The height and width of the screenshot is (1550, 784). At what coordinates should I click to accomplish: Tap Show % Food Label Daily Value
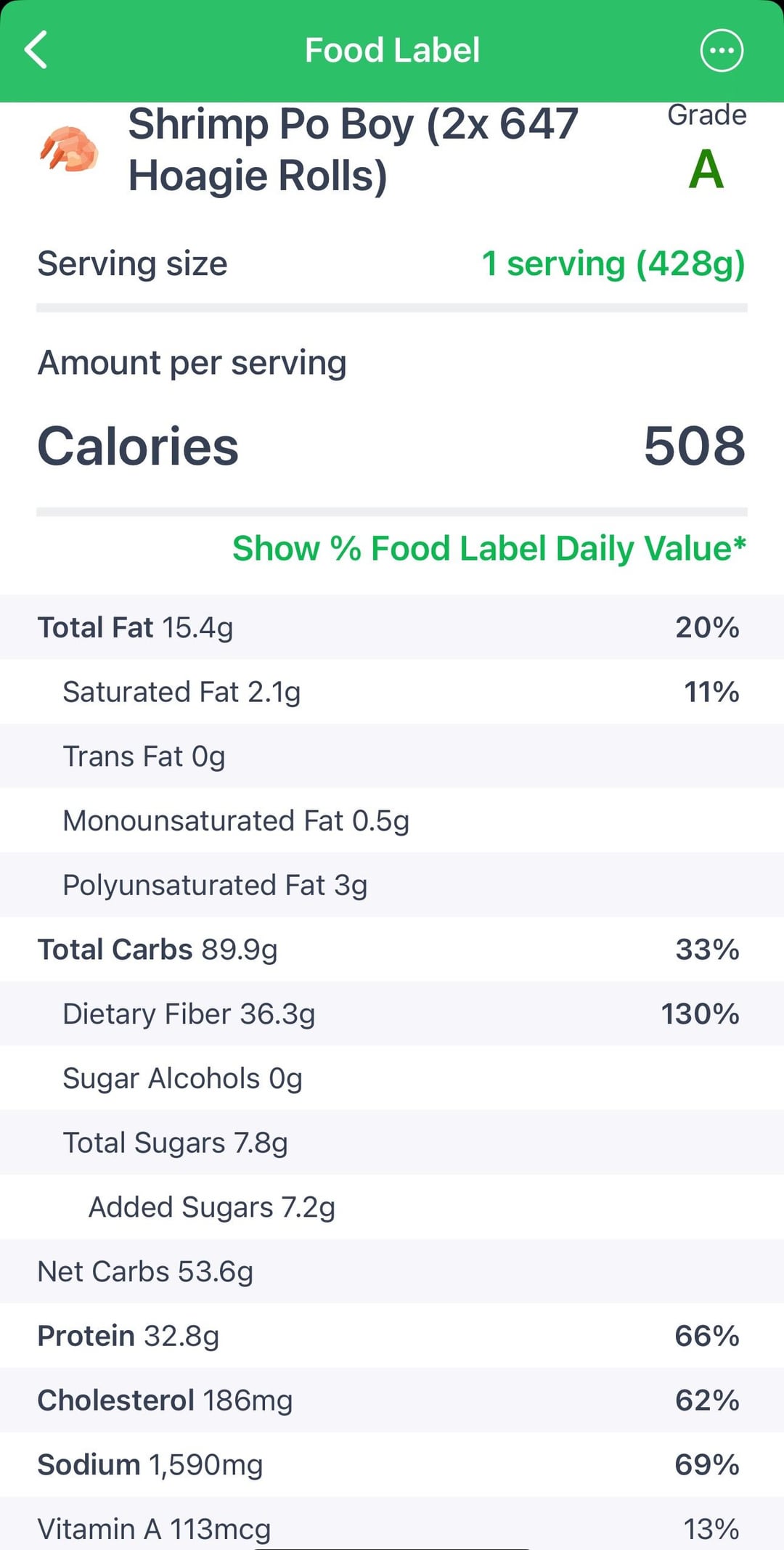pyautogui.click(x=489, y=548)
